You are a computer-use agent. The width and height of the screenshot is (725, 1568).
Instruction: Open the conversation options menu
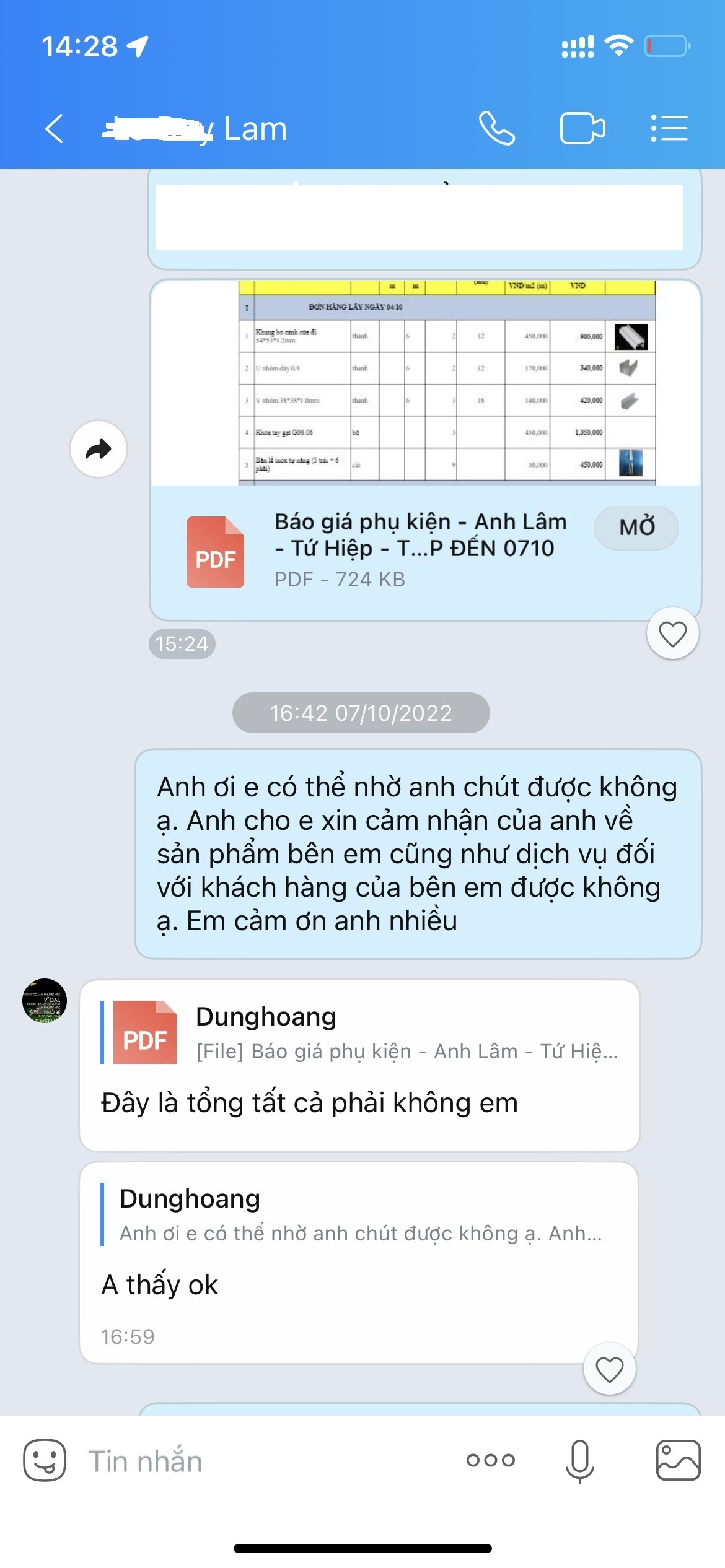click(x=669, y=129)
